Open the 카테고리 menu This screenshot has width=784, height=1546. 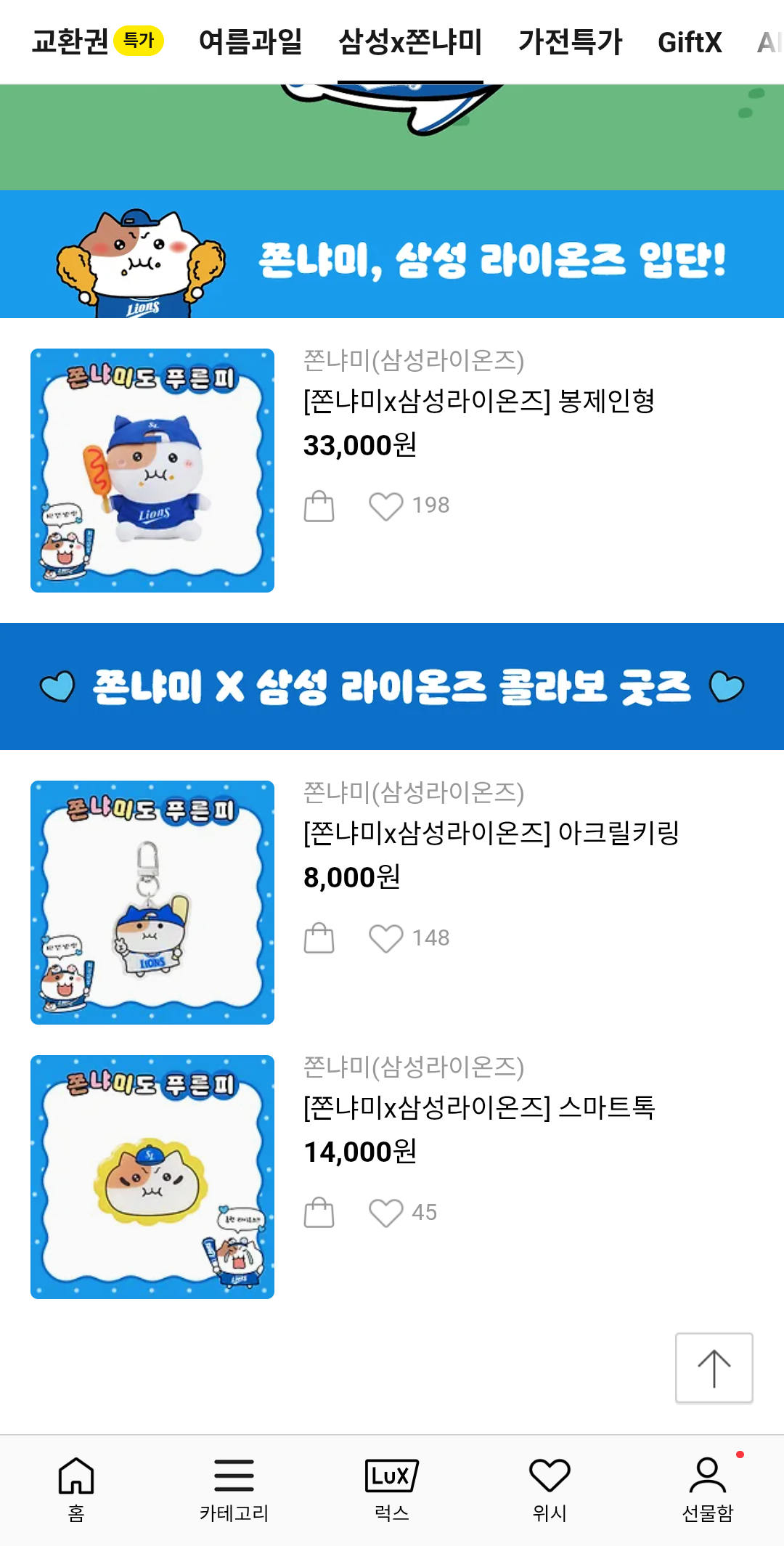click(234, 1489)
